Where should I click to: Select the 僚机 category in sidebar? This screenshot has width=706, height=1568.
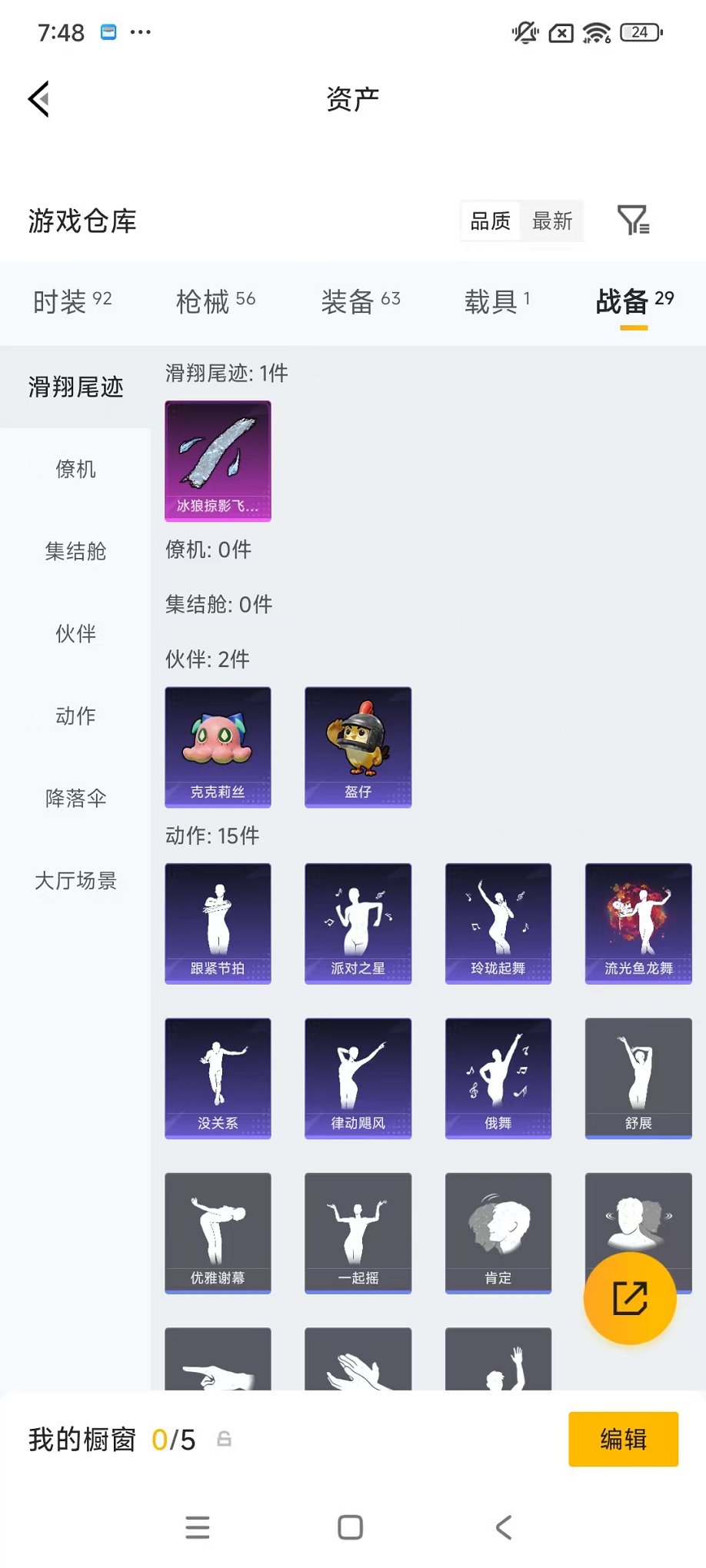coord(75,470)
